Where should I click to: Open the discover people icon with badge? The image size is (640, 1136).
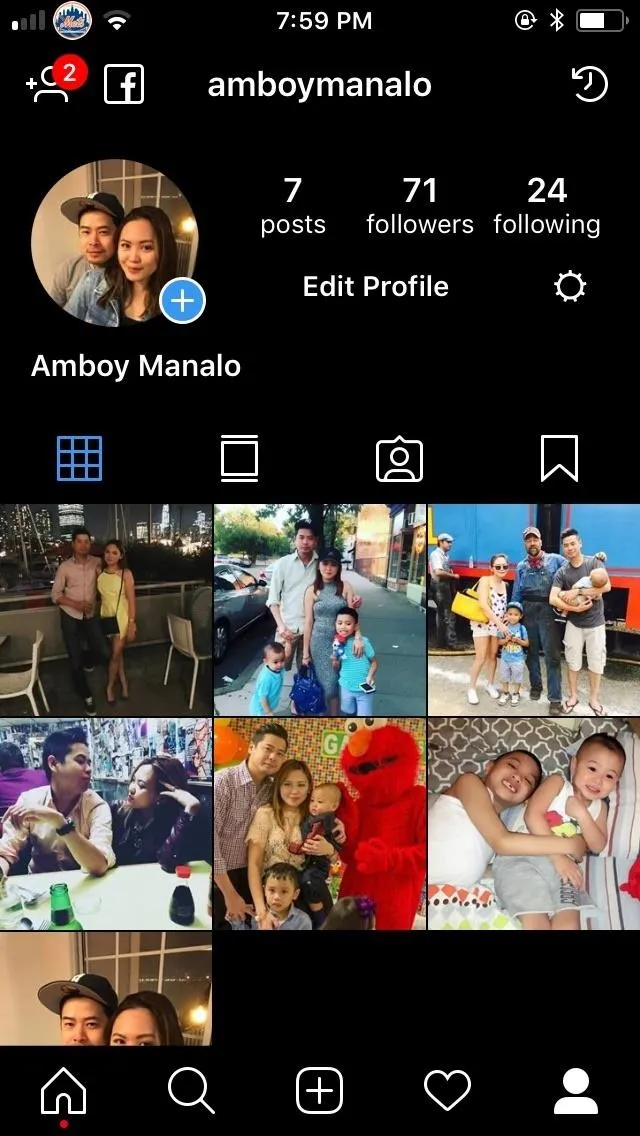[56, 82]
